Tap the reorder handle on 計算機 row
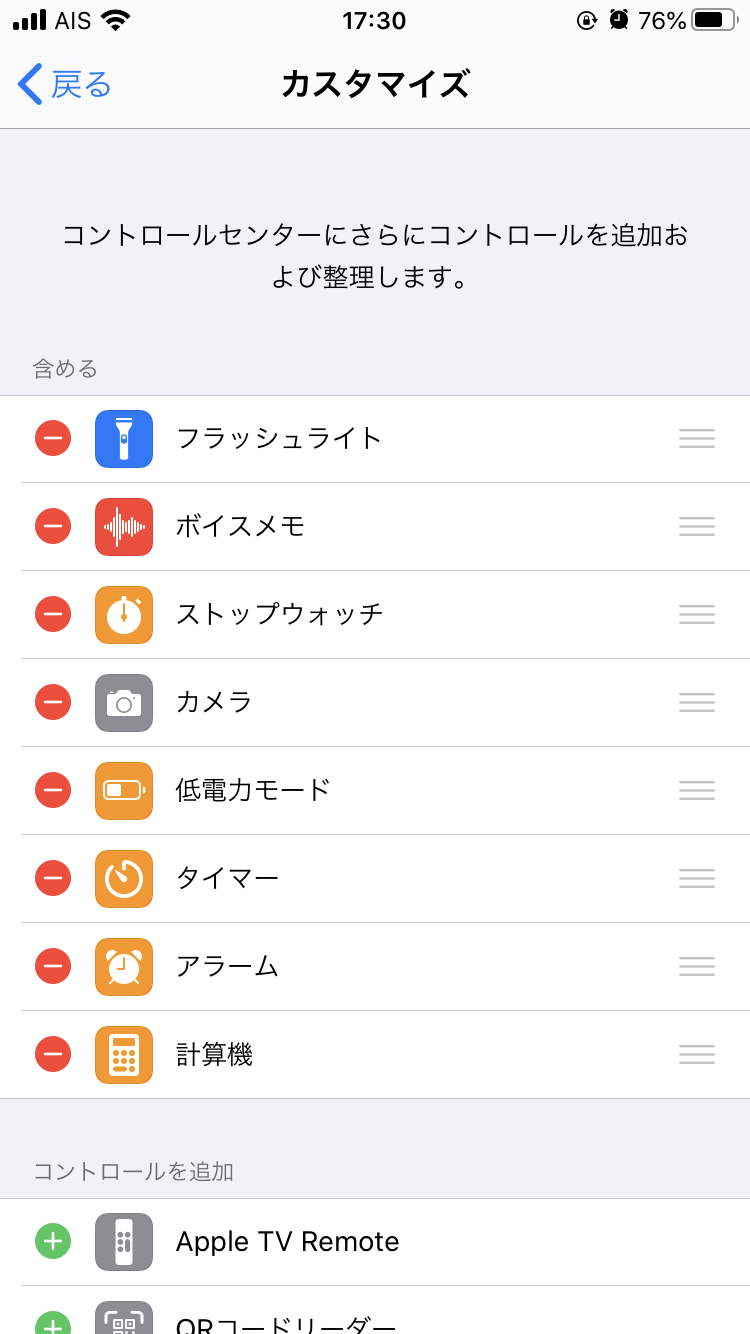750x1334 pixels. click(x=697, y=1054)
